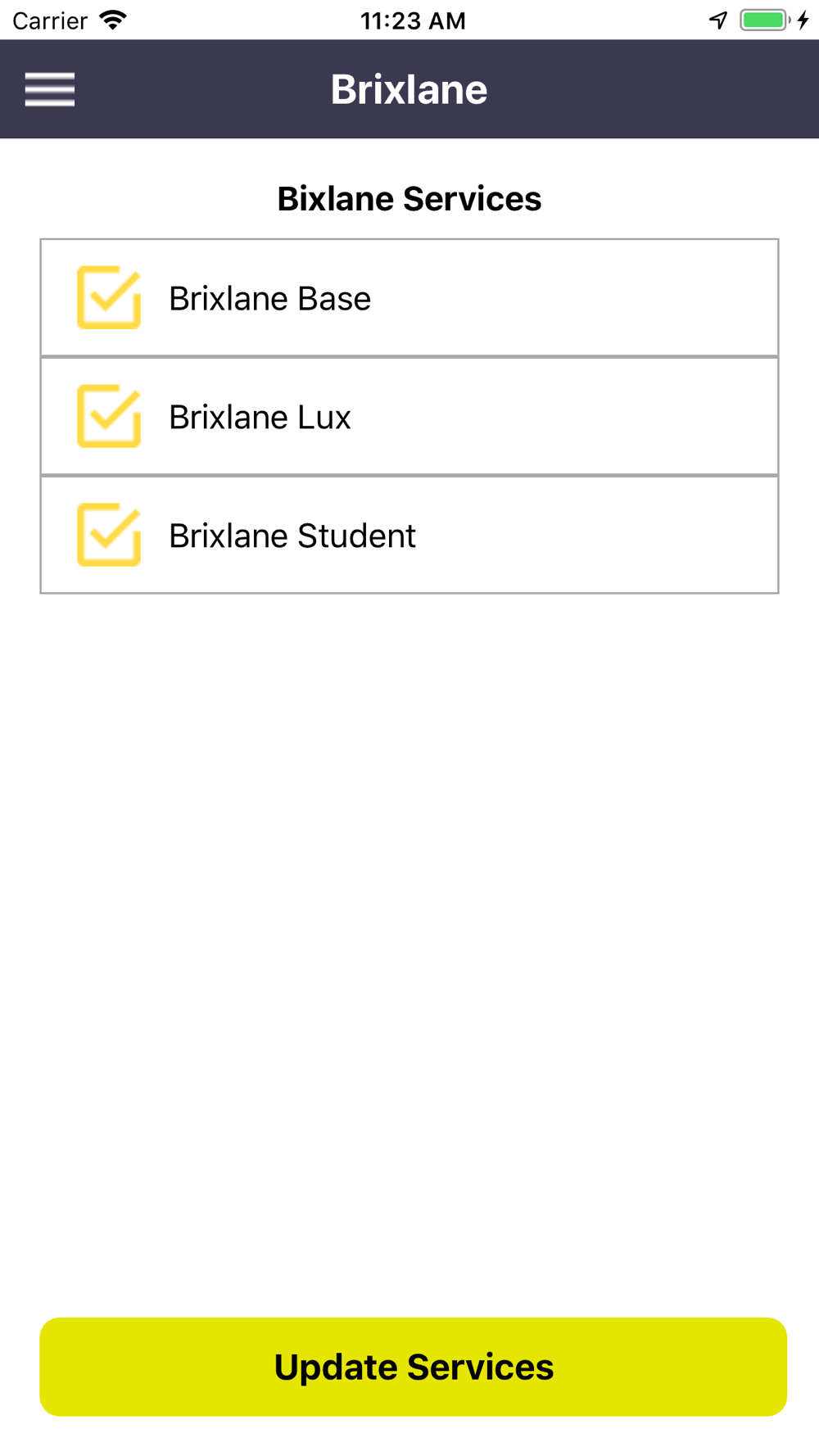819x1456 pixels.
Task: Open the hamburger drawer menu
Action: [x=50, y=89]
